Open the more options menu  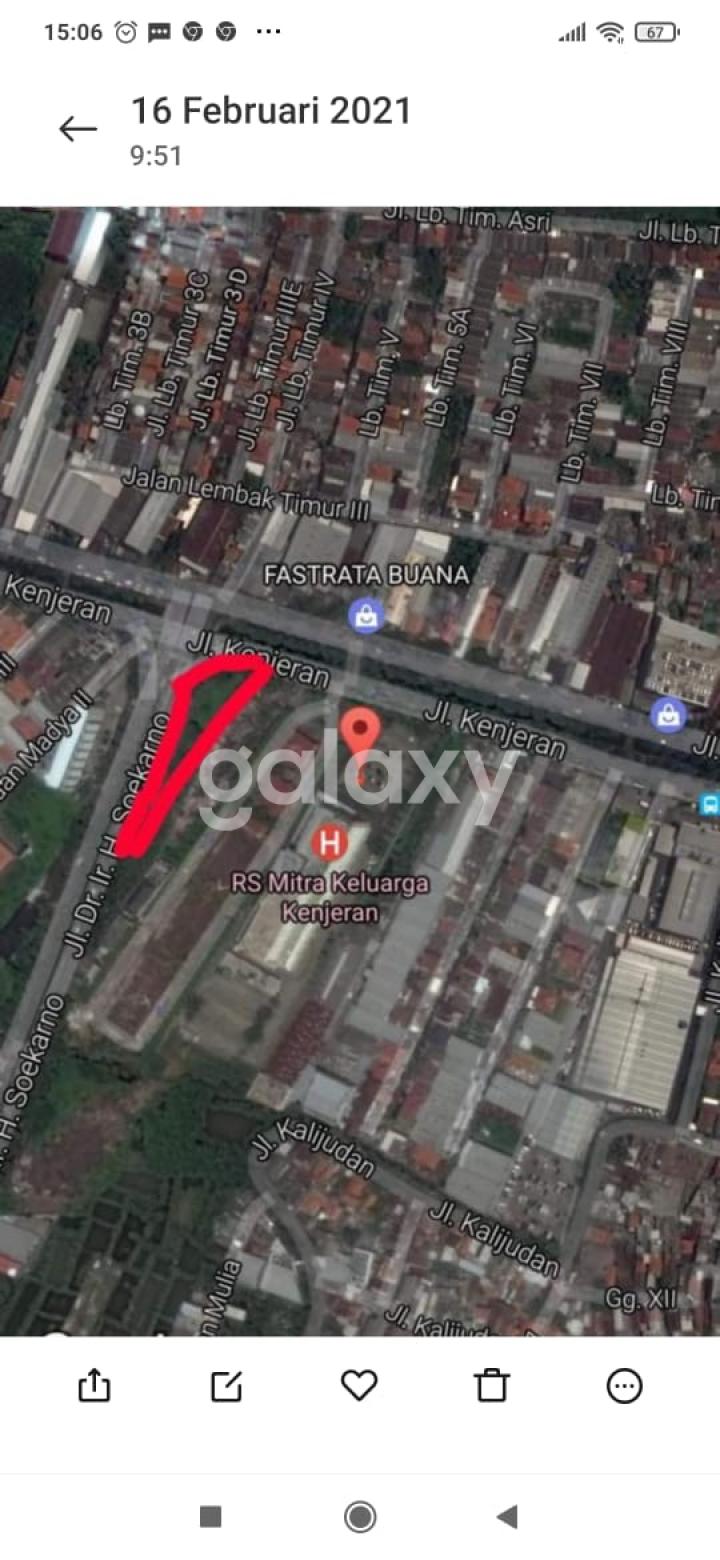624,1386
